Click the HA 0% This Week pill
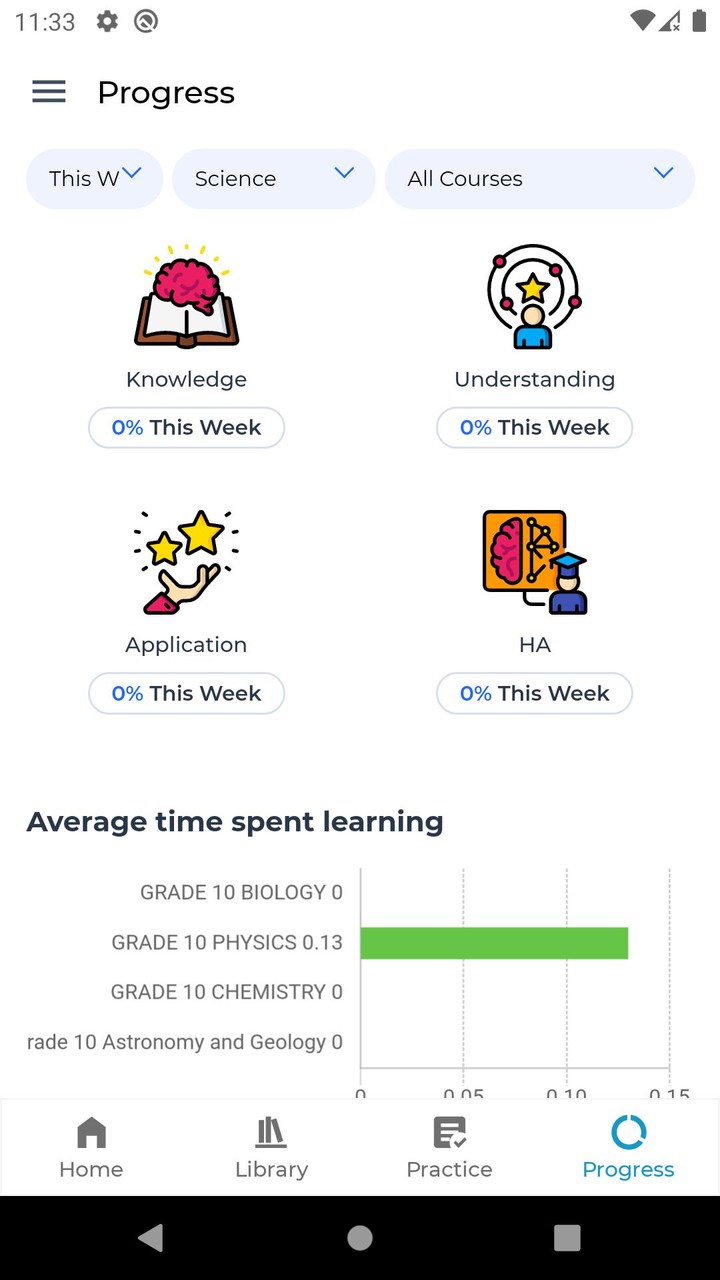 tap(534, 693)
